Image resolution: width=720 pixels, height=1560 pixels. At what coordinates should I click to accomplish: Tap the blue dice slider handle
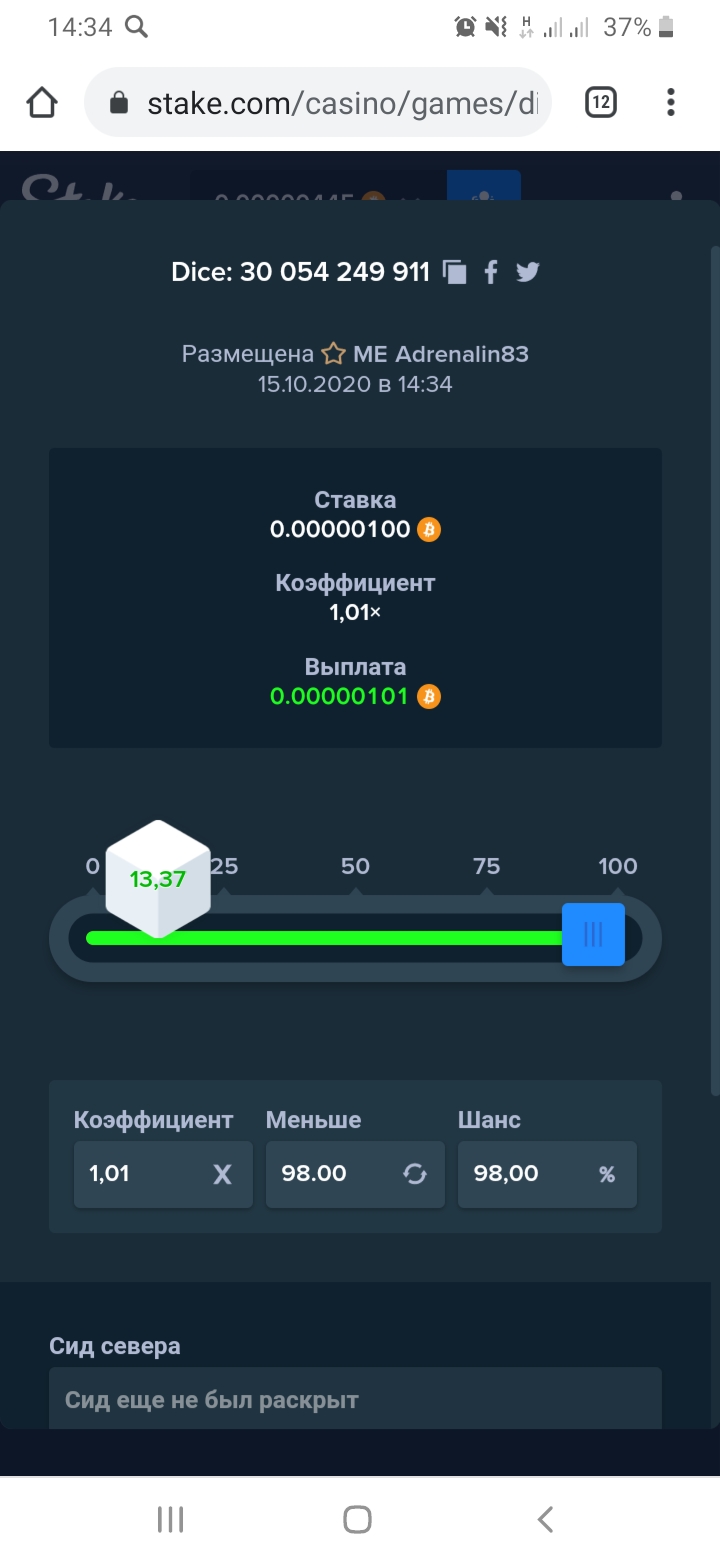(x=593, y=934)
